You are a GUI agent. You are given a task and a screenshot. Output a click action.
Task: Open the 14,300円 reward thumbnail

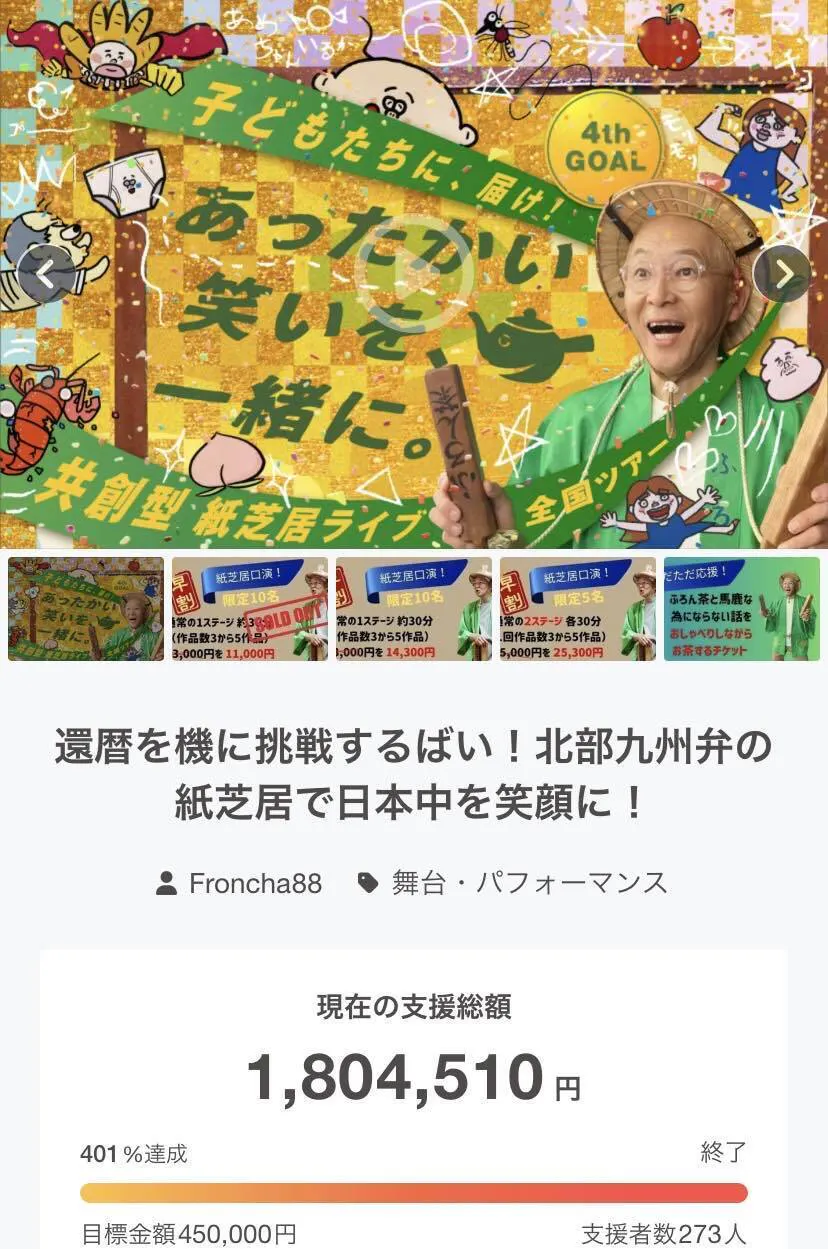pos(414,609)
